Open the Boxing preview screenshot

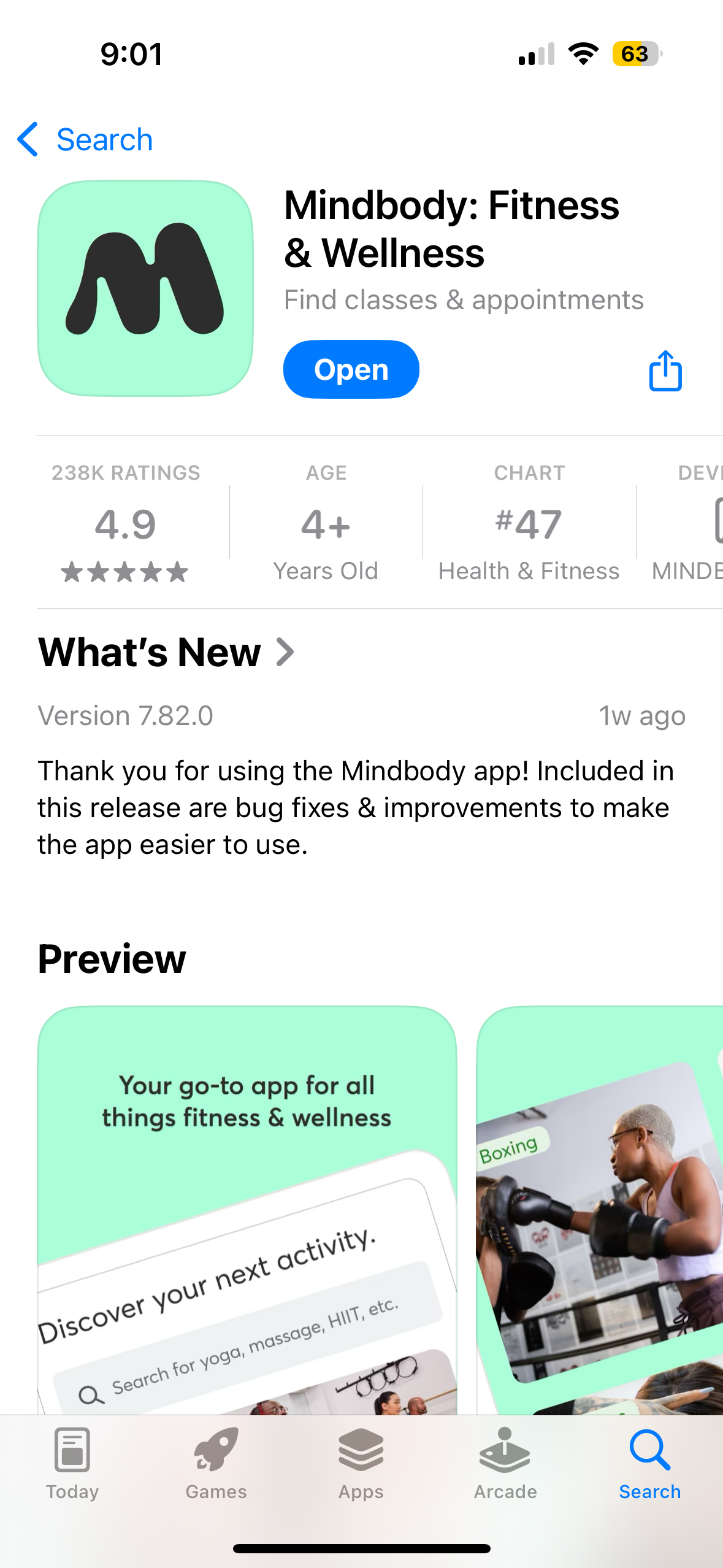(600, 1209)
